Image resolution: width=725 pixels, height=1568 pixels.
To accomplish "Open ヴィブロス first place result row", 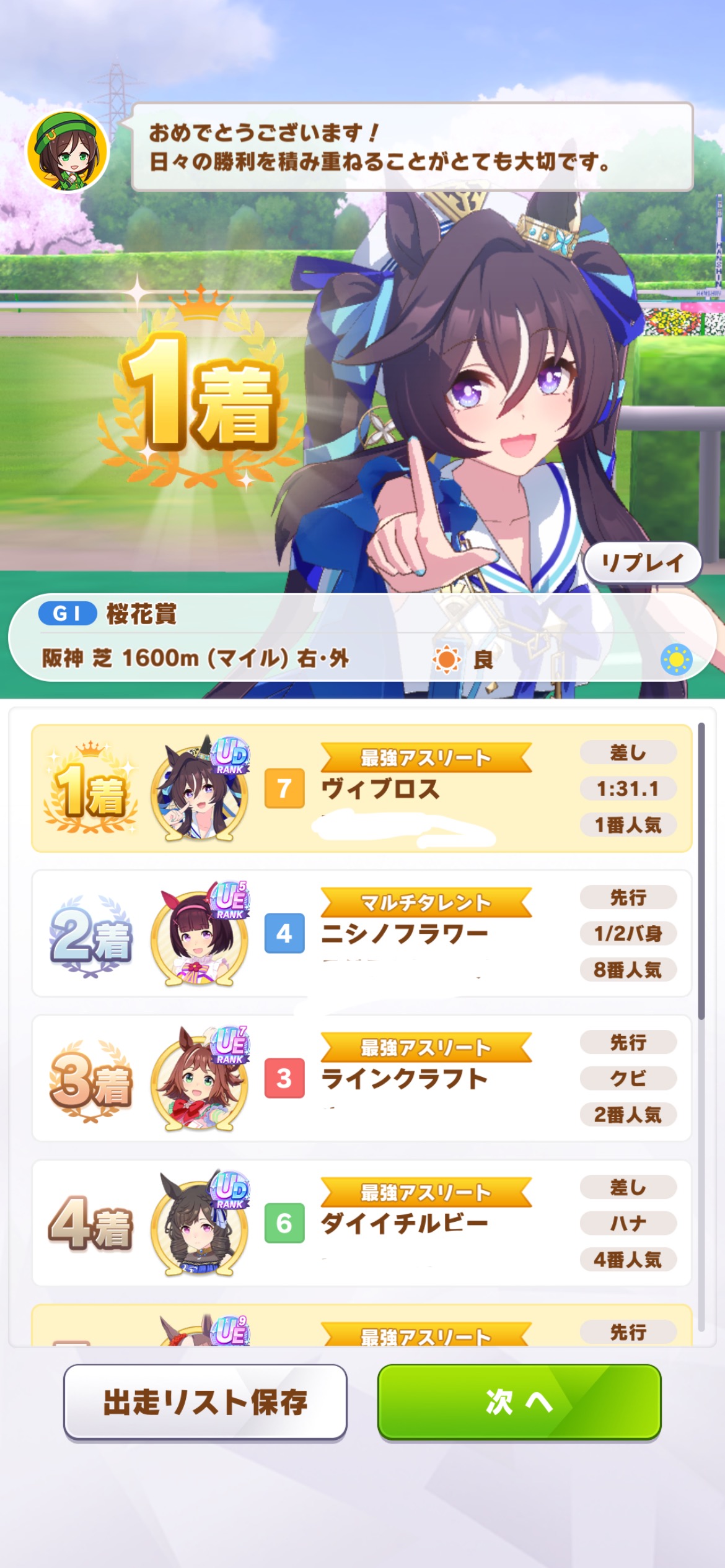I will [361, 788].
